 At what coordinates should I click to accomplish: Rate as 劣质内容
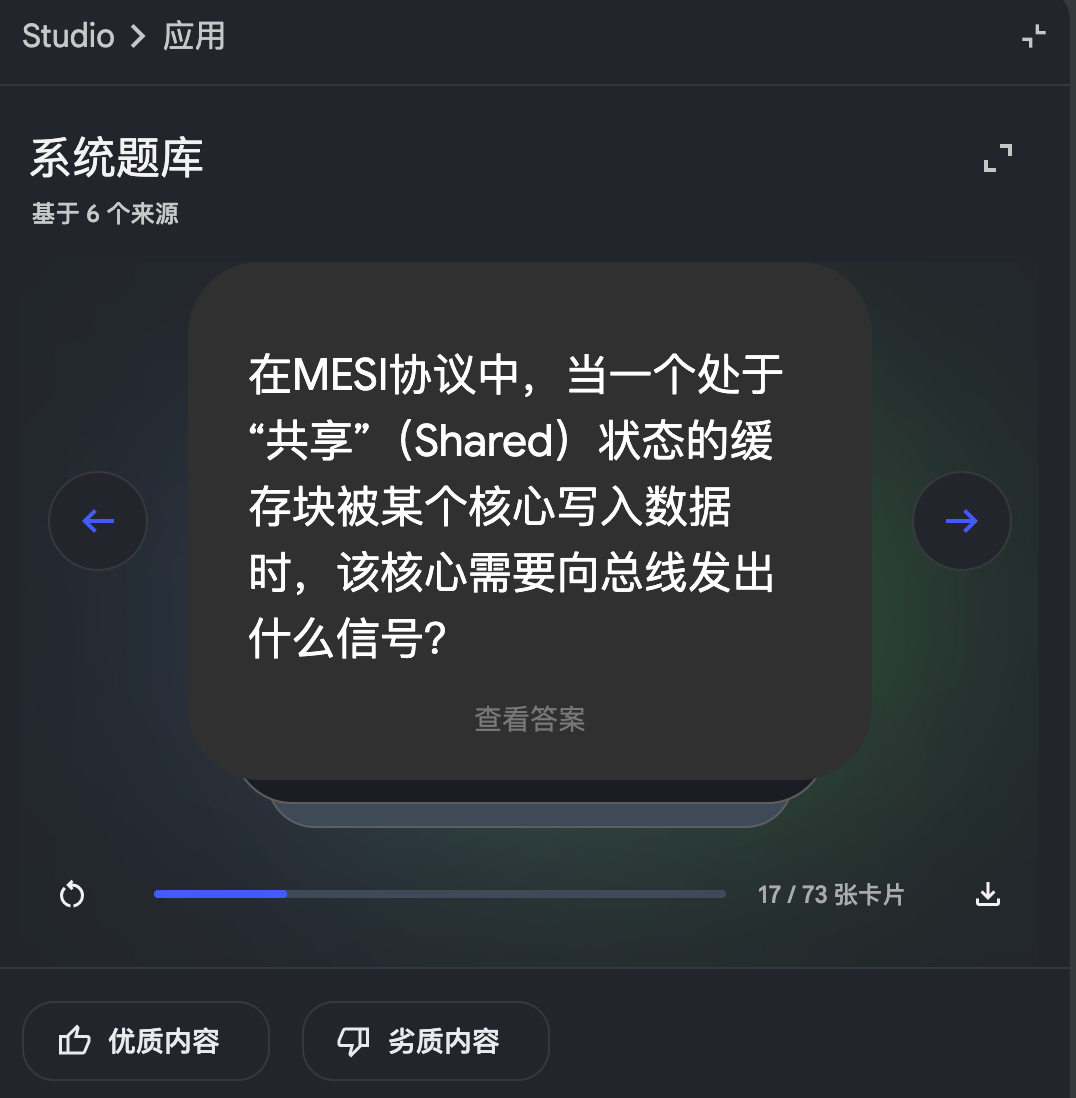[x=425, y=1041]
